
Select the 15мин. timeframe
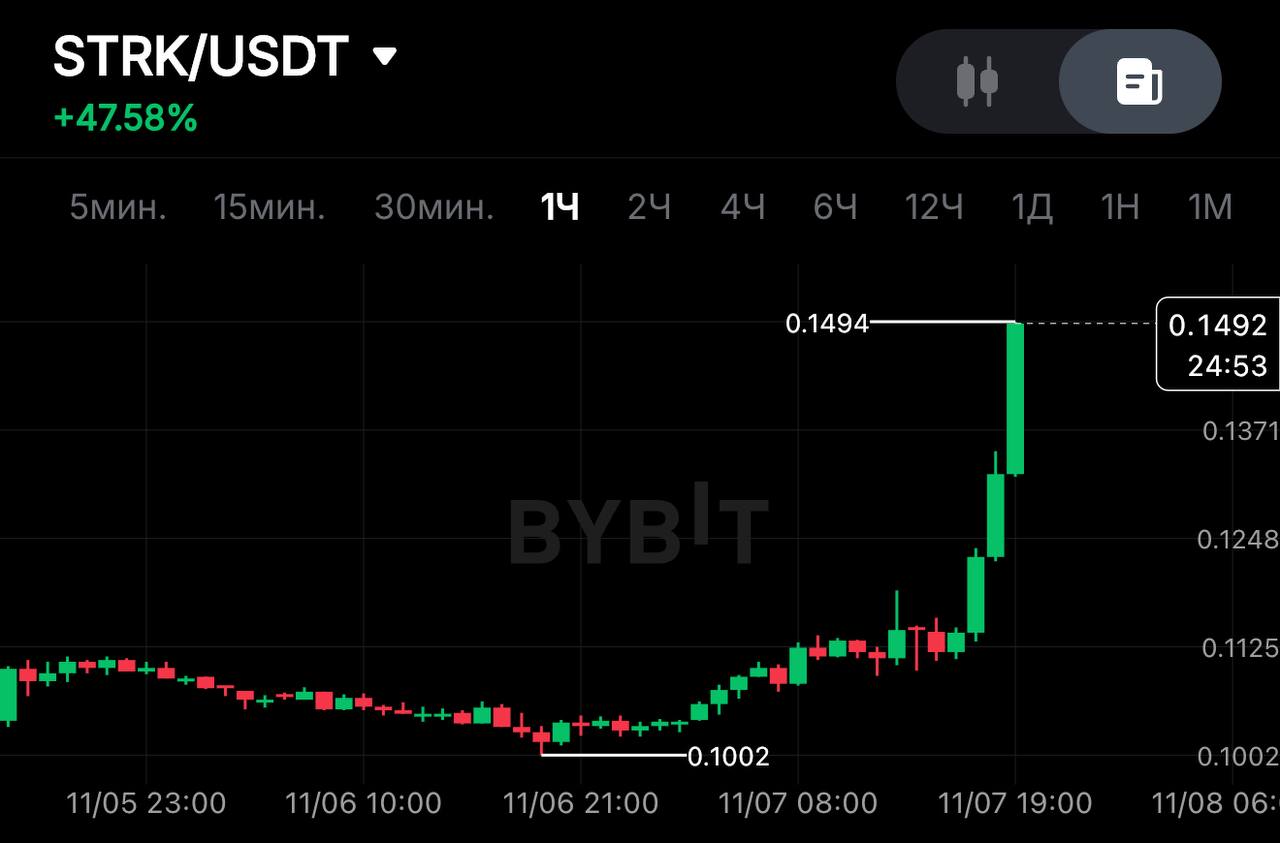pyautogui.click(x=269, y=207)
